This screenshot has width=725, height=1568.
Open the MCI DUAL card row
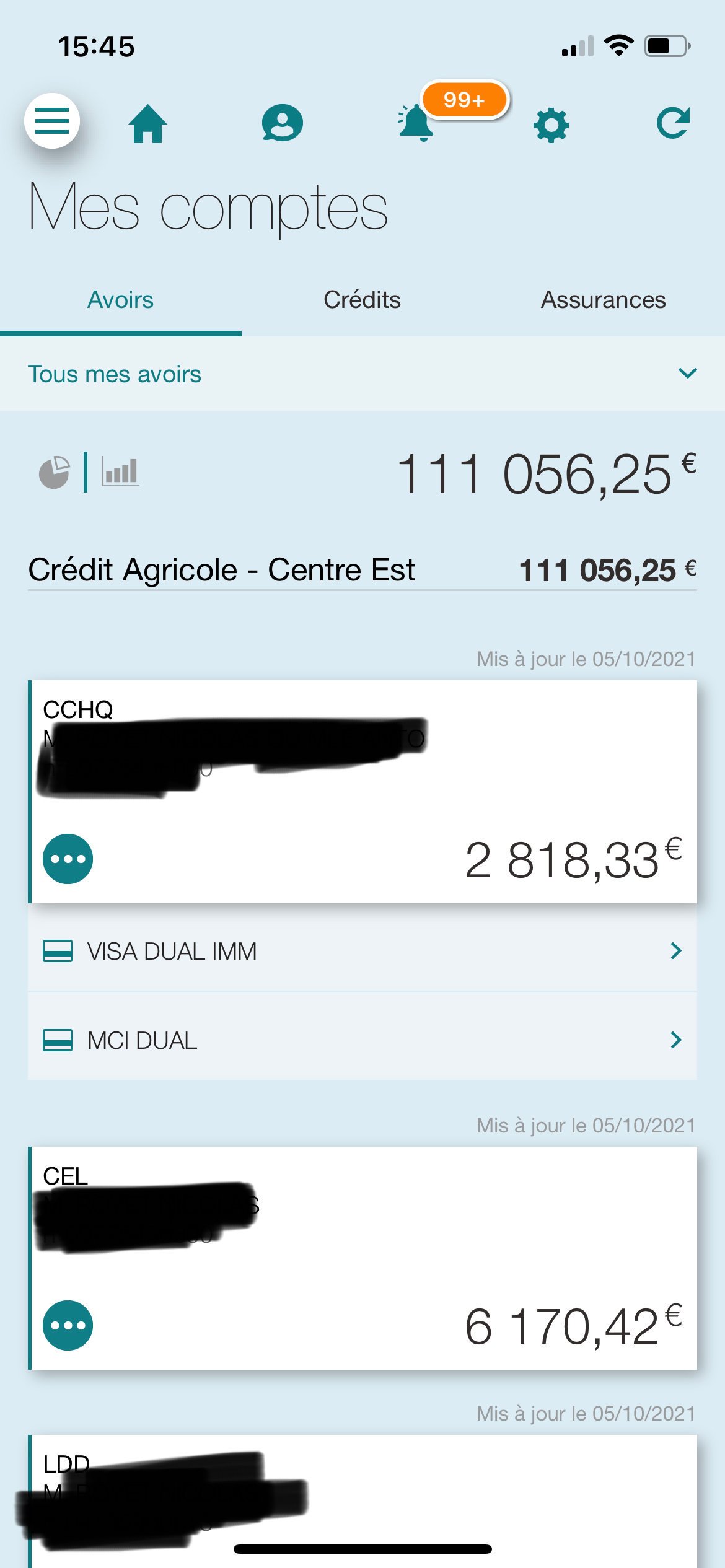pos(362,1040)
